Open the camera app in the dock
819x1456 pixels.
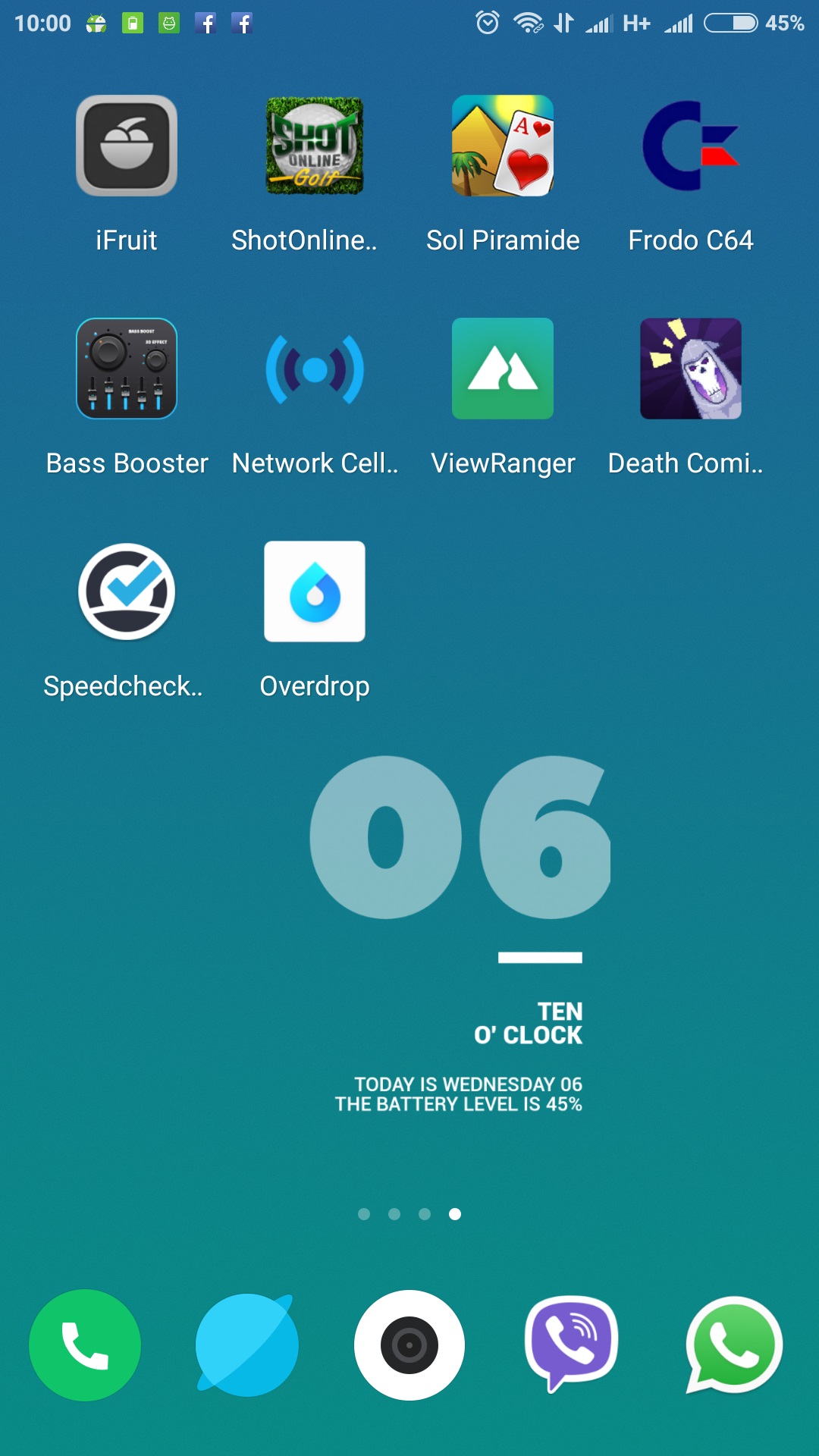tap(409, 1345)
